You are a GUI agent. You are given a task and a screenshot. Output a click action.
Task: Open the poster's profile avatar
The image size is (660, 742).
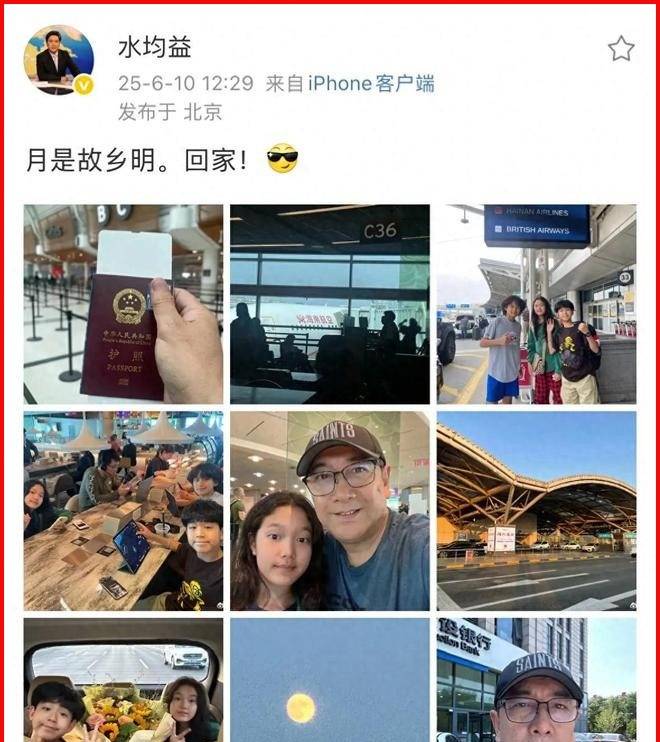tap(58, 58)
